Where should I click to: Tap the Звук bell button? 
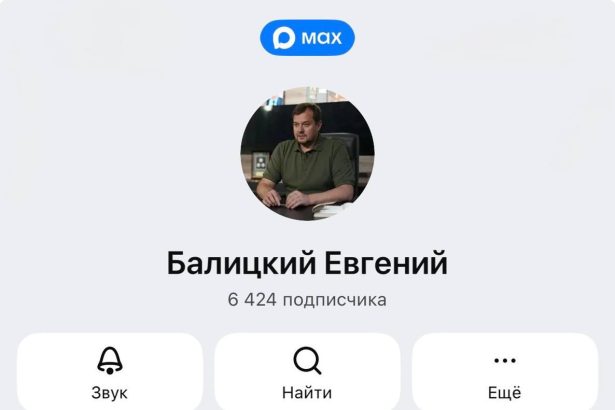point(109,372)
